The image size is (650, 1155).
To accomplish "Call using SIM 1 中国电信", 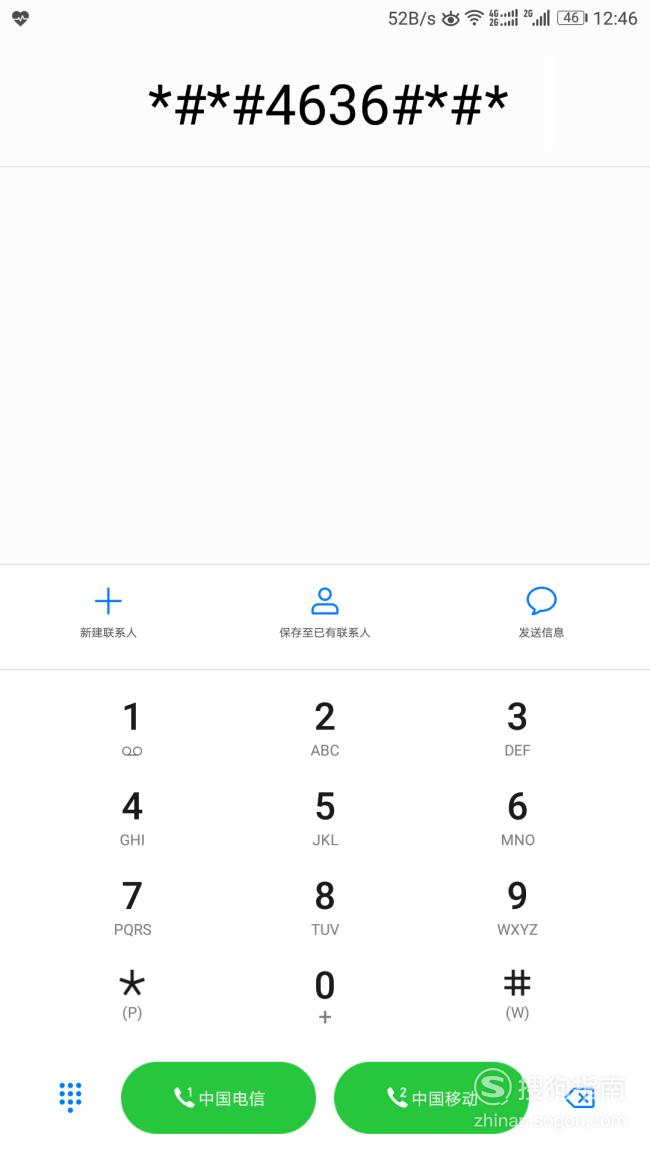I will 218,1098.
